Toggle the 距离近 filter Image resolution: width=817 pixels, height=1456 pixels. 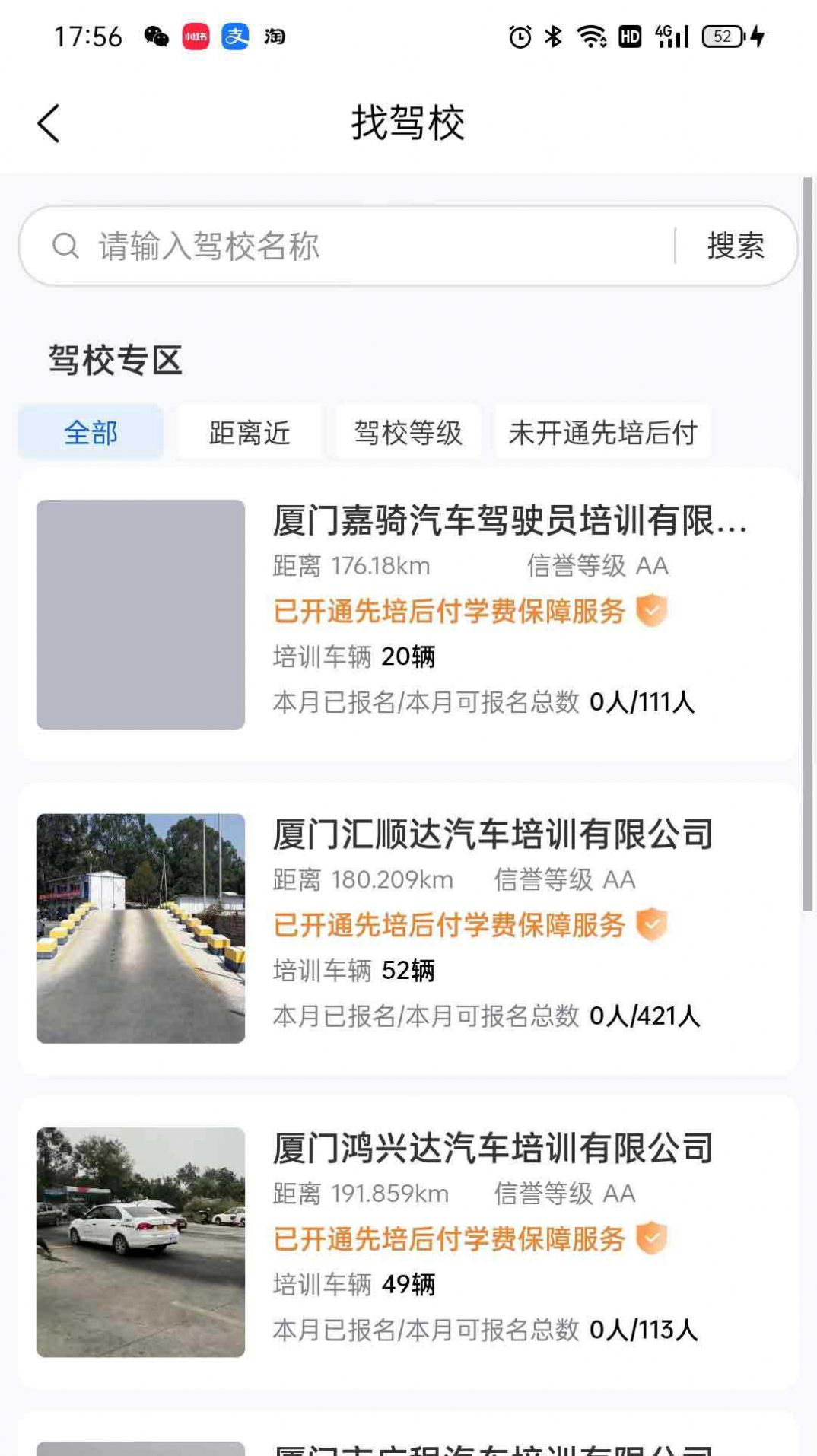pyautogui.click(x=249, y=431)
